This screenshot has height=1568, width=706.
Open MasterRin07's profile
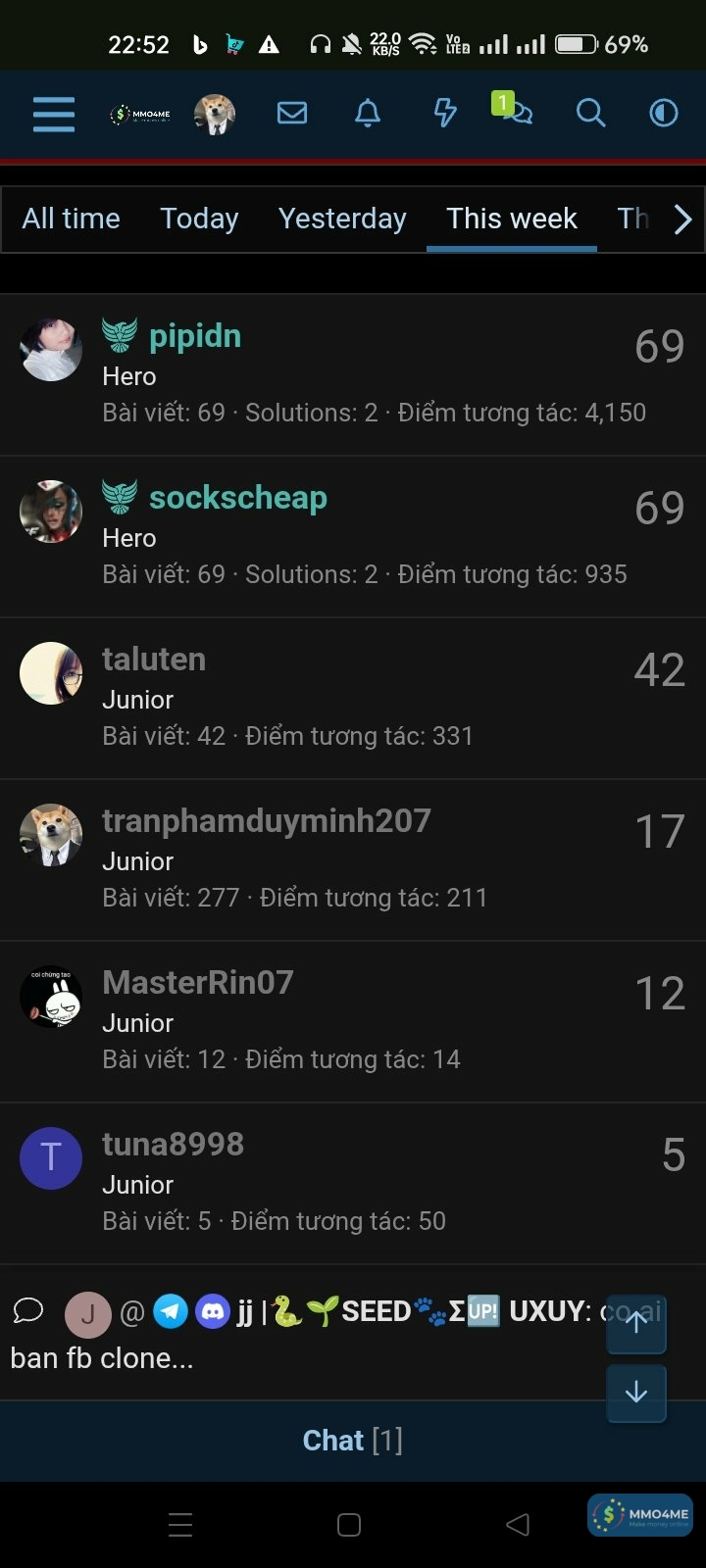197,983
